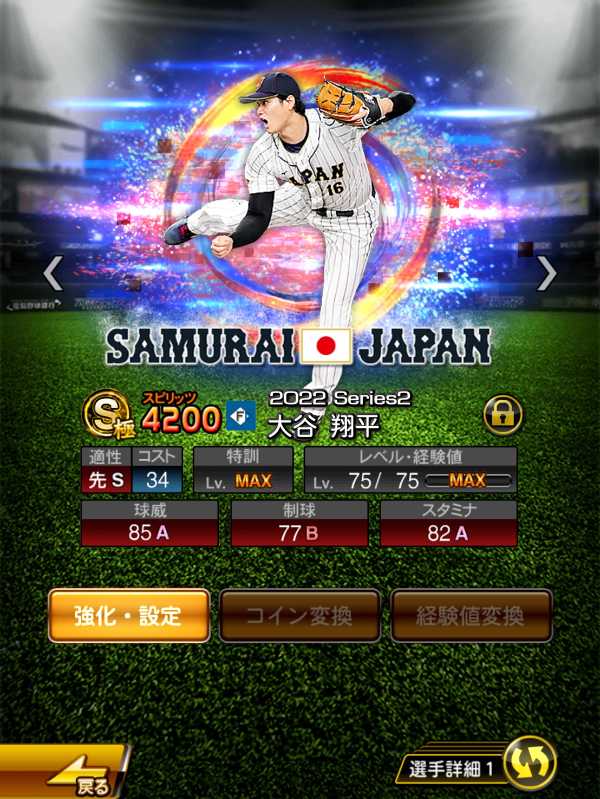Tap the 経験値変換 button

pyautogui.click(x=471, y=615)
